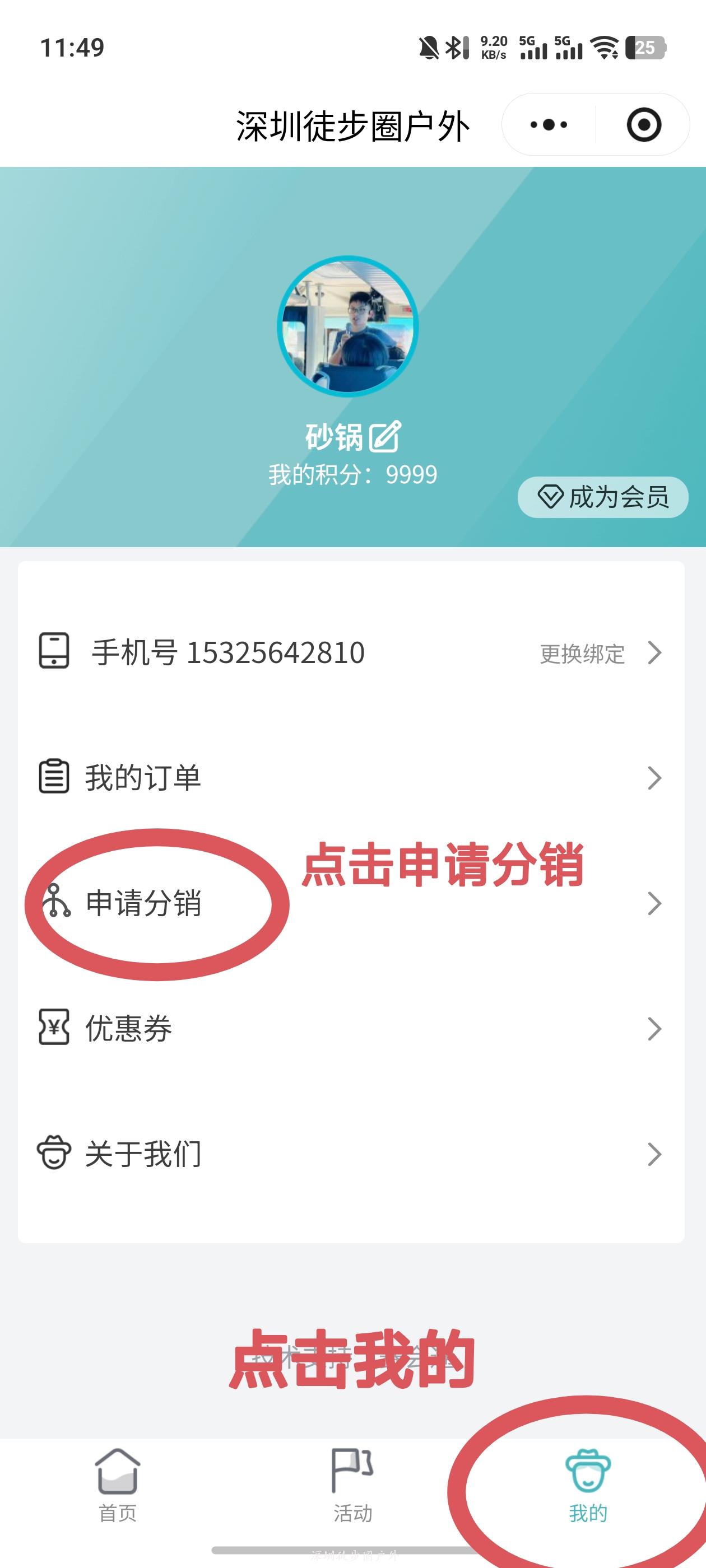Open 申请分销
This screenshot has width=706, height=1568.
351,903
